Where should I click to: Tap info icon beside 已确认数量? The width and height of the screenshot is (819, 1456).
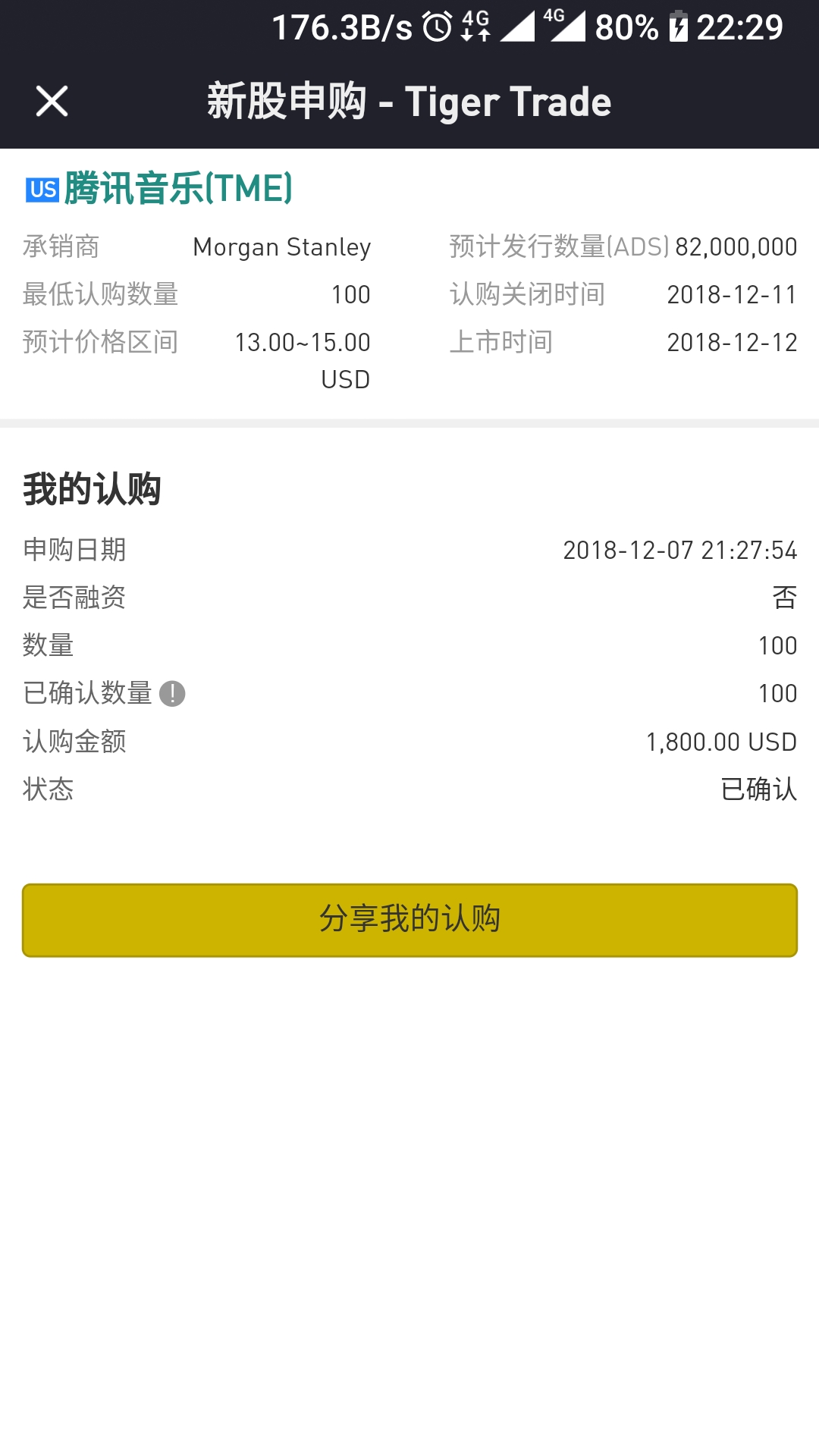pyautogui.click(x=172, y=693)
